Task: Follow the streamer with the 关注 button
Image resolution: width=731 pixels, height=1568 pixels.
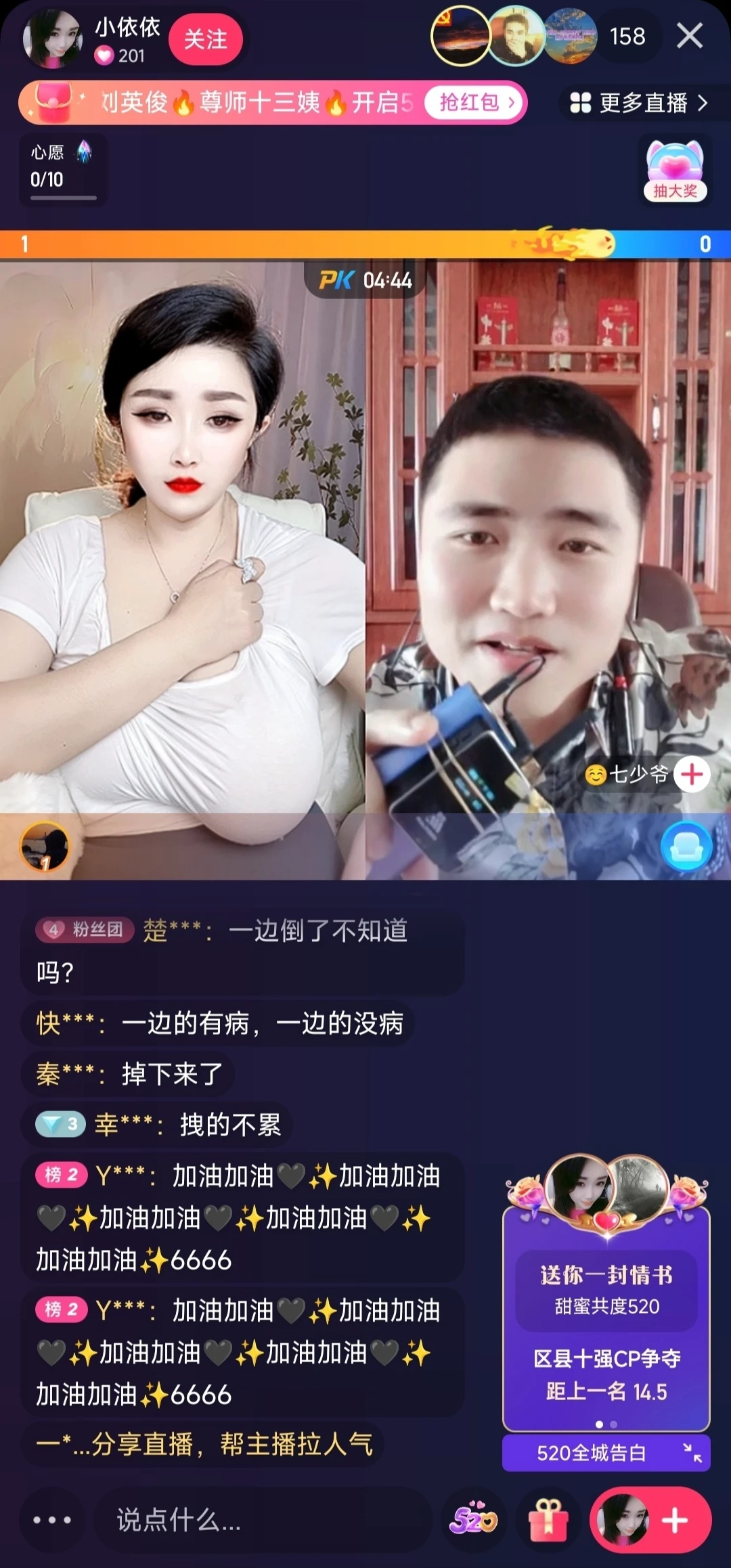Action: click(205, 39)
